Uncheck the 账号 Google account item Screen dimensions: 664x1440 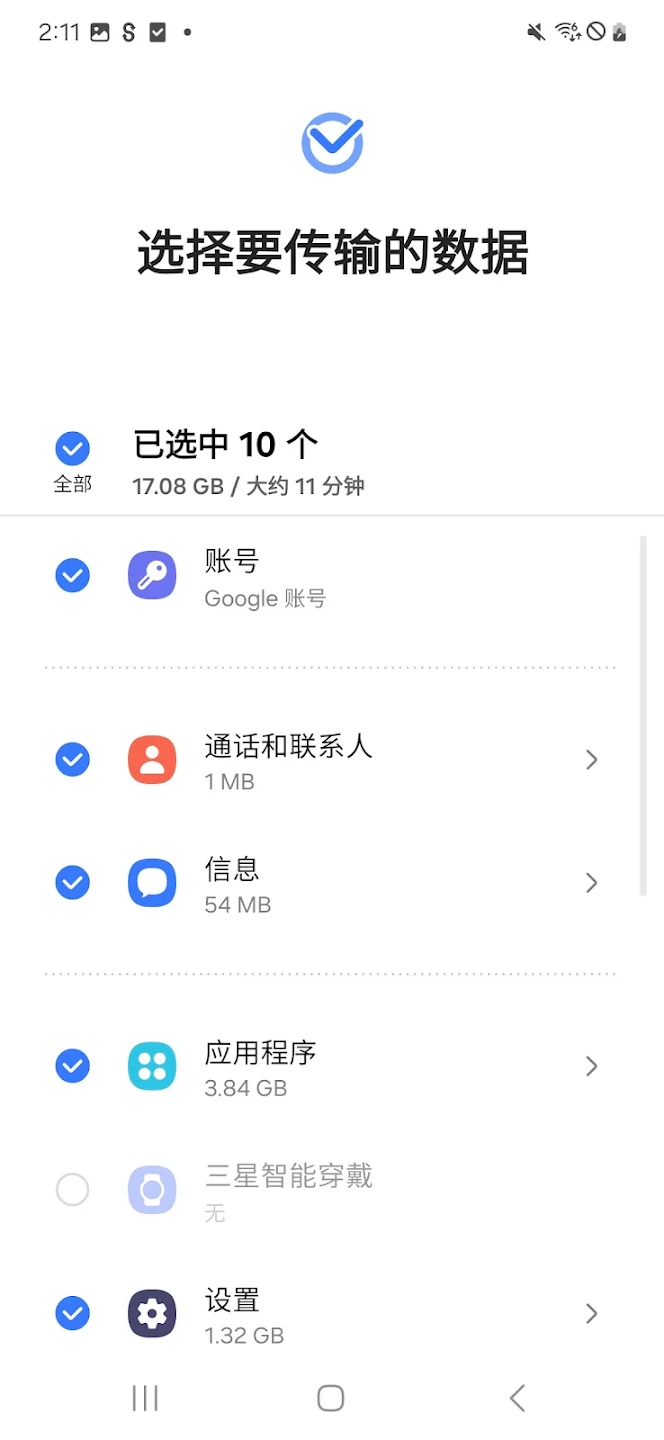point(72,576)
